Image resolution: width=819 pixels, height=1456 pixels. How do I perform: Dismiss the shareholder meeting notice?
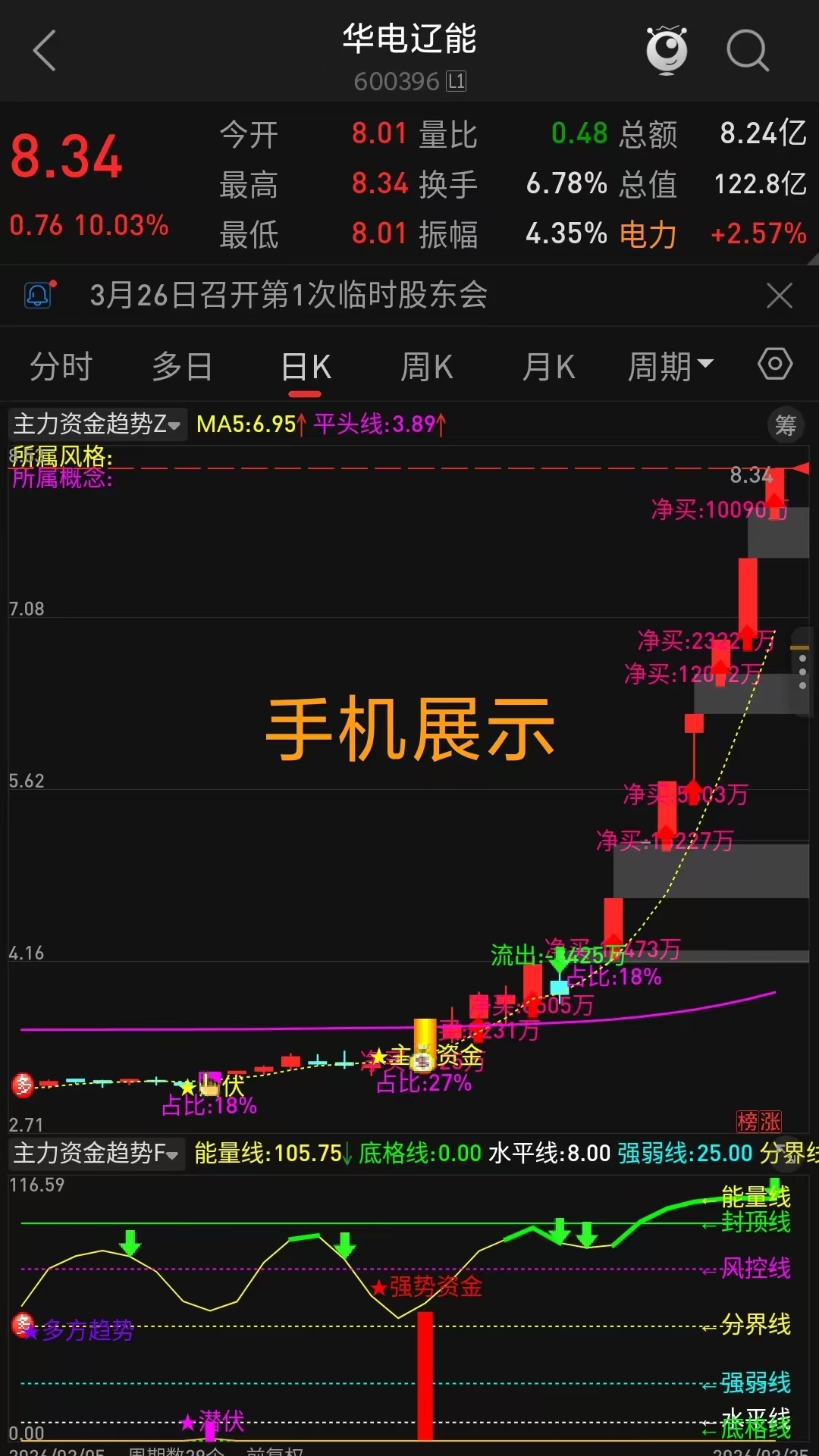point(780,296)
